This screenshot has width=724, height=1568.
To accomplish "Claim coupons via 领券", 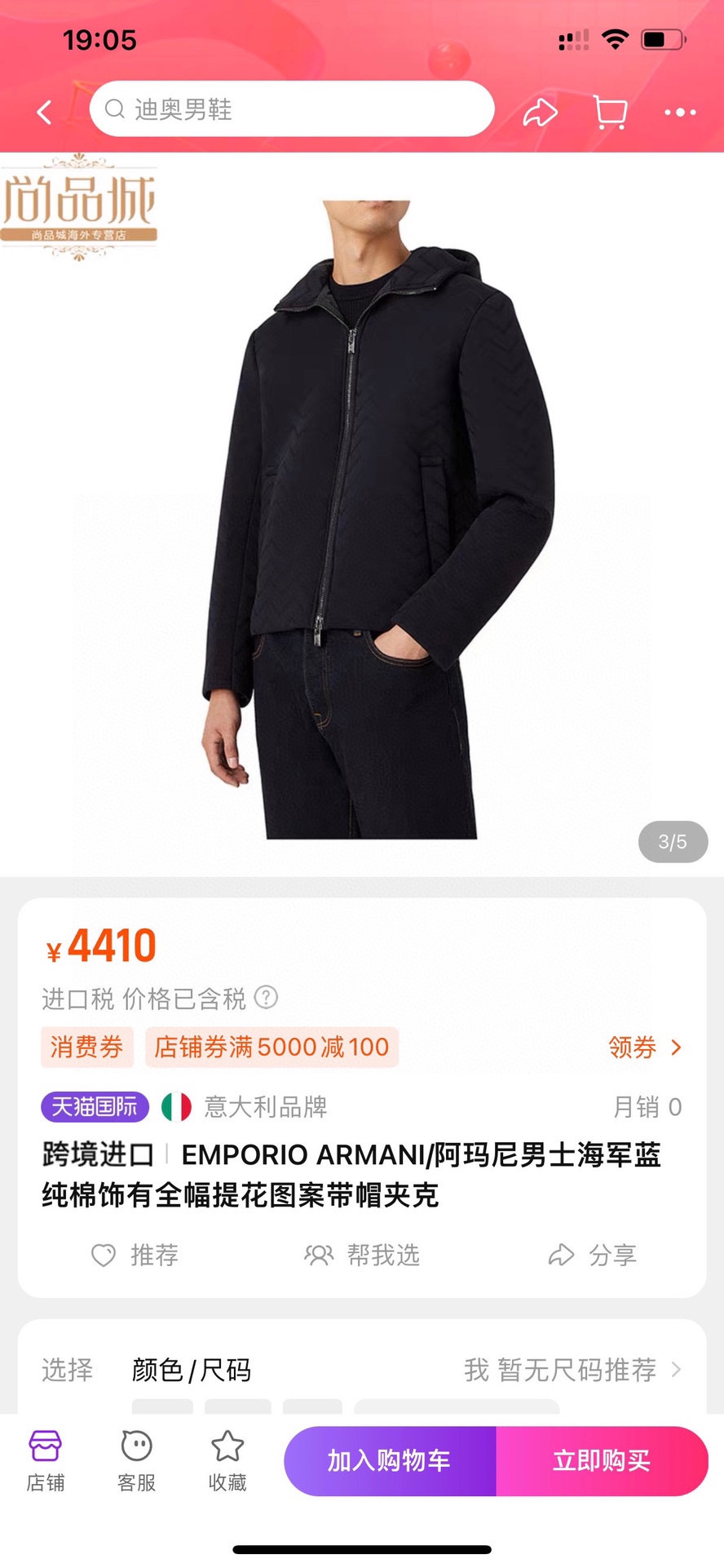I will tap(644, 1047).
